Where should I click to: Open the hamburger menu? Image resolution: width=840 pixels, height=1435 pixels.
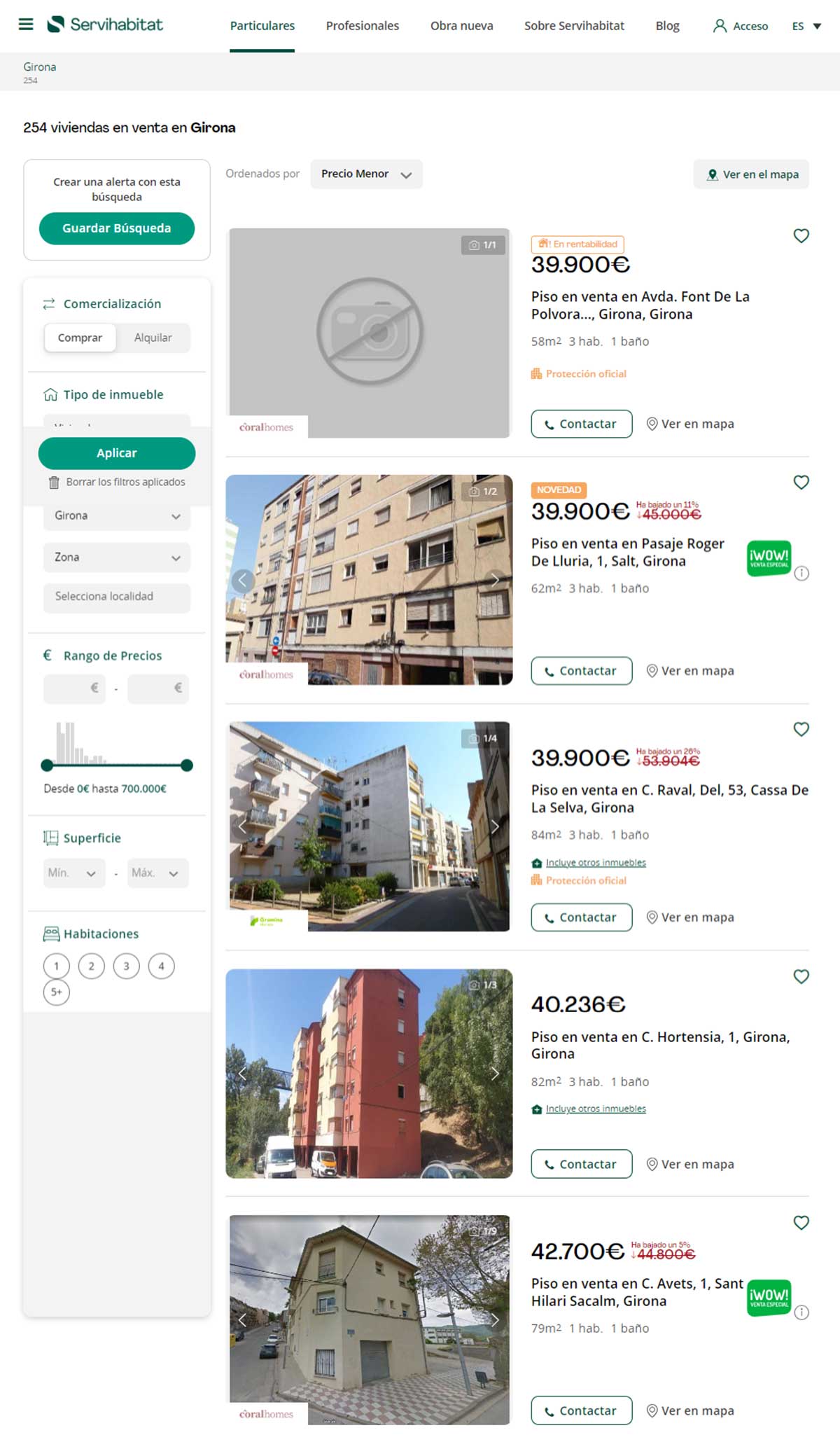[x=26, y=25]
